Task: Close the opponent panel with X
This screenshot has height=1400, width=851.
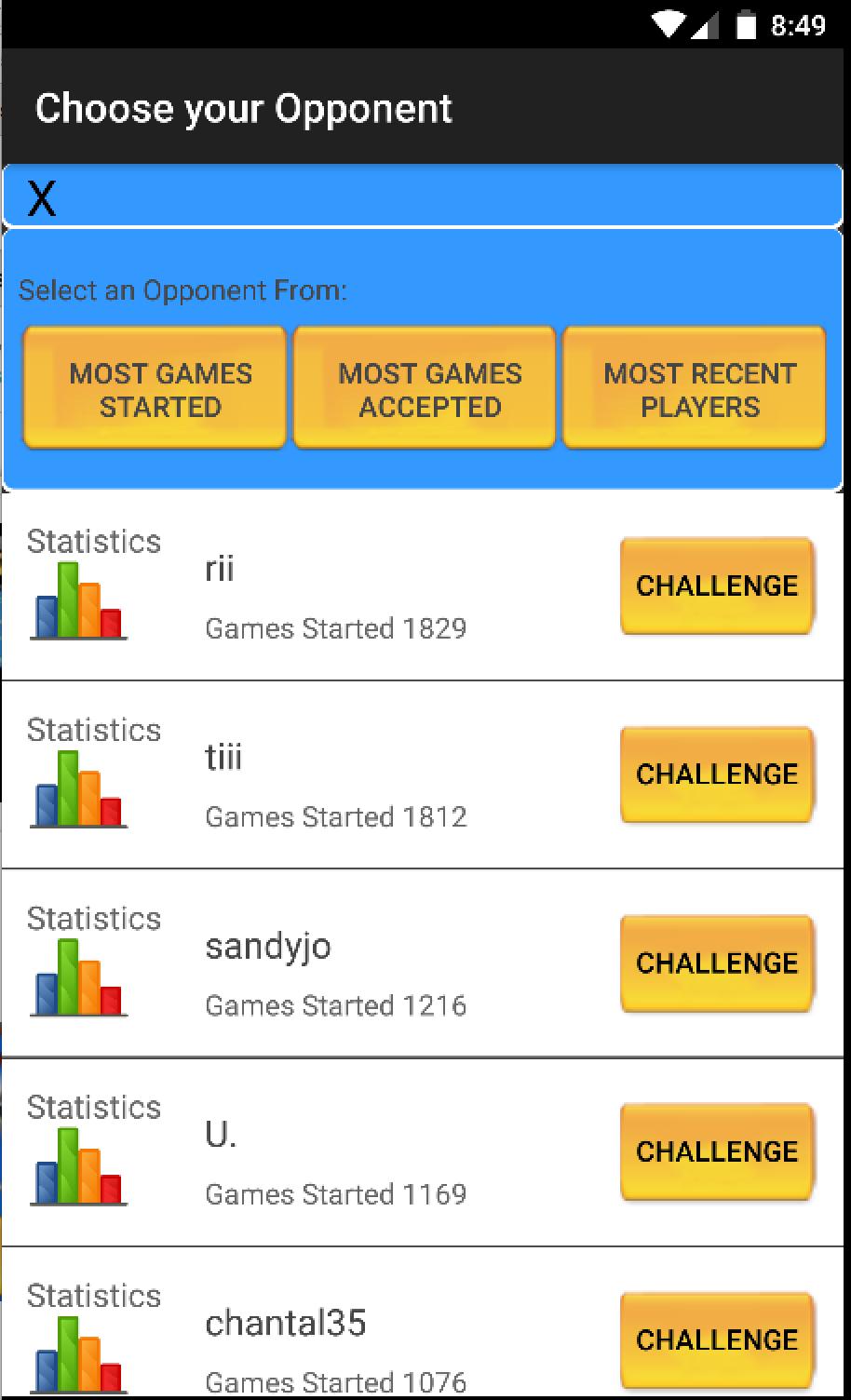Action: pyautogui.click(x=42, y=198)
